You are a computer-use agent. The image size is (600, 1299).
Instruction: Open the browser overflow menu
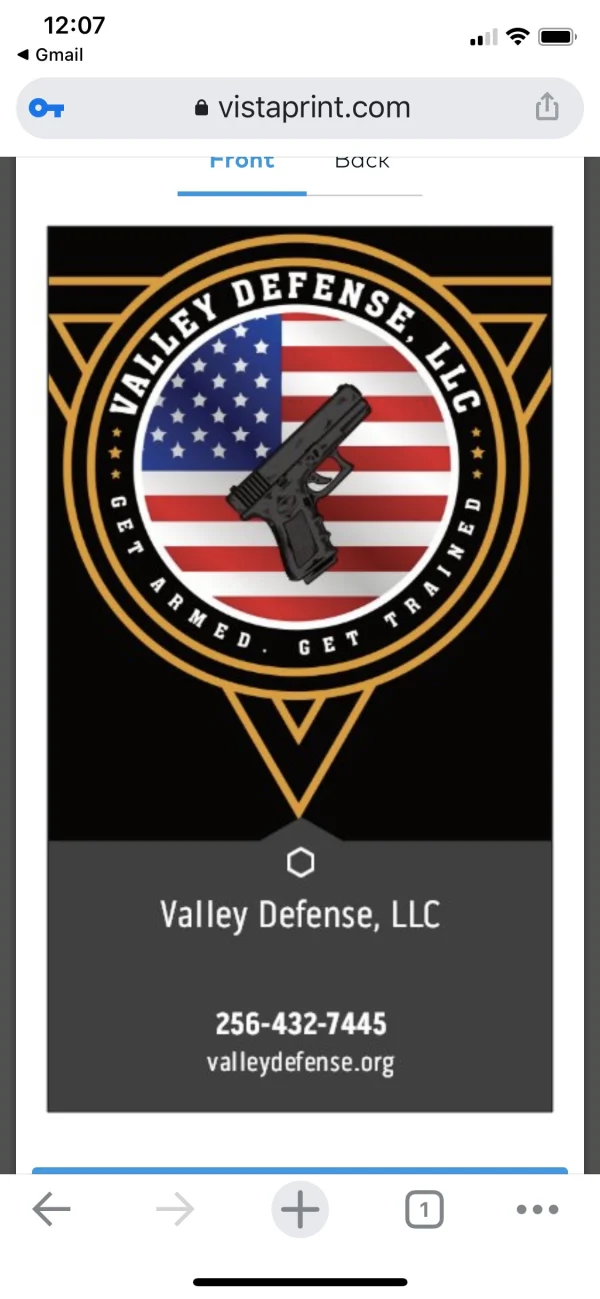[537, 1210]
